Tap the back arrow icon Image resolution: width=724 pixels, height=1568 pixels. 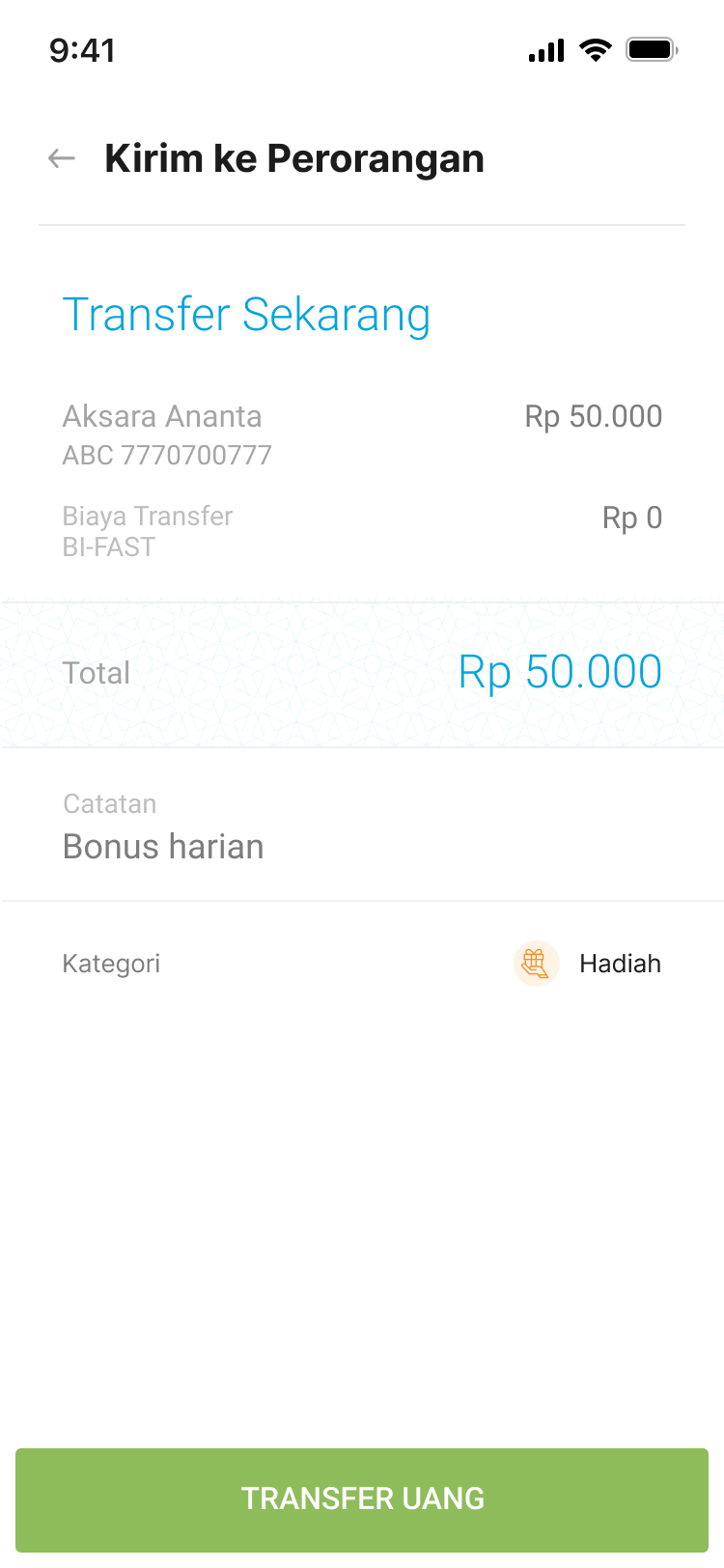pos(61,158)
